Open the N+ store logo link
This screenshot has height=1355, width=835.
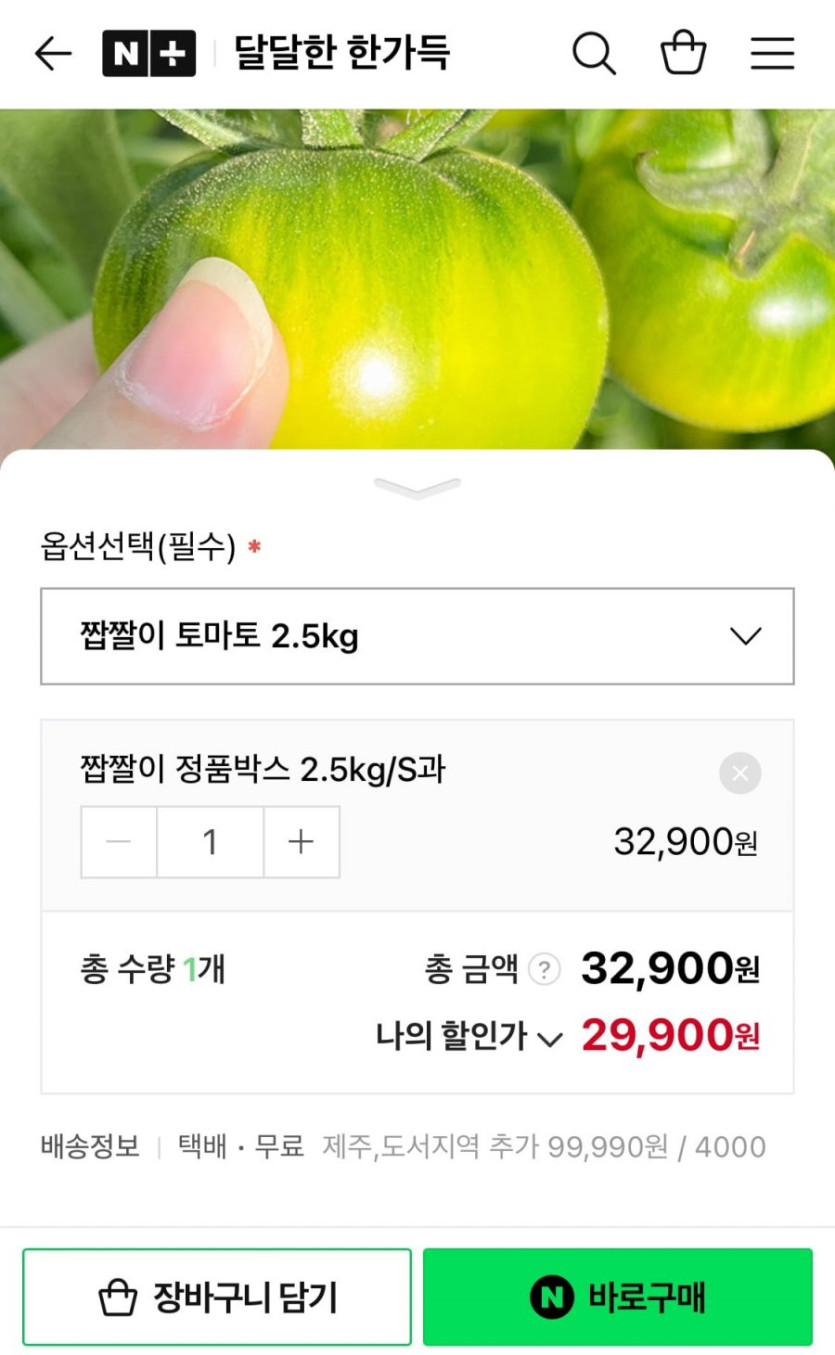click(x=149, y=53)
